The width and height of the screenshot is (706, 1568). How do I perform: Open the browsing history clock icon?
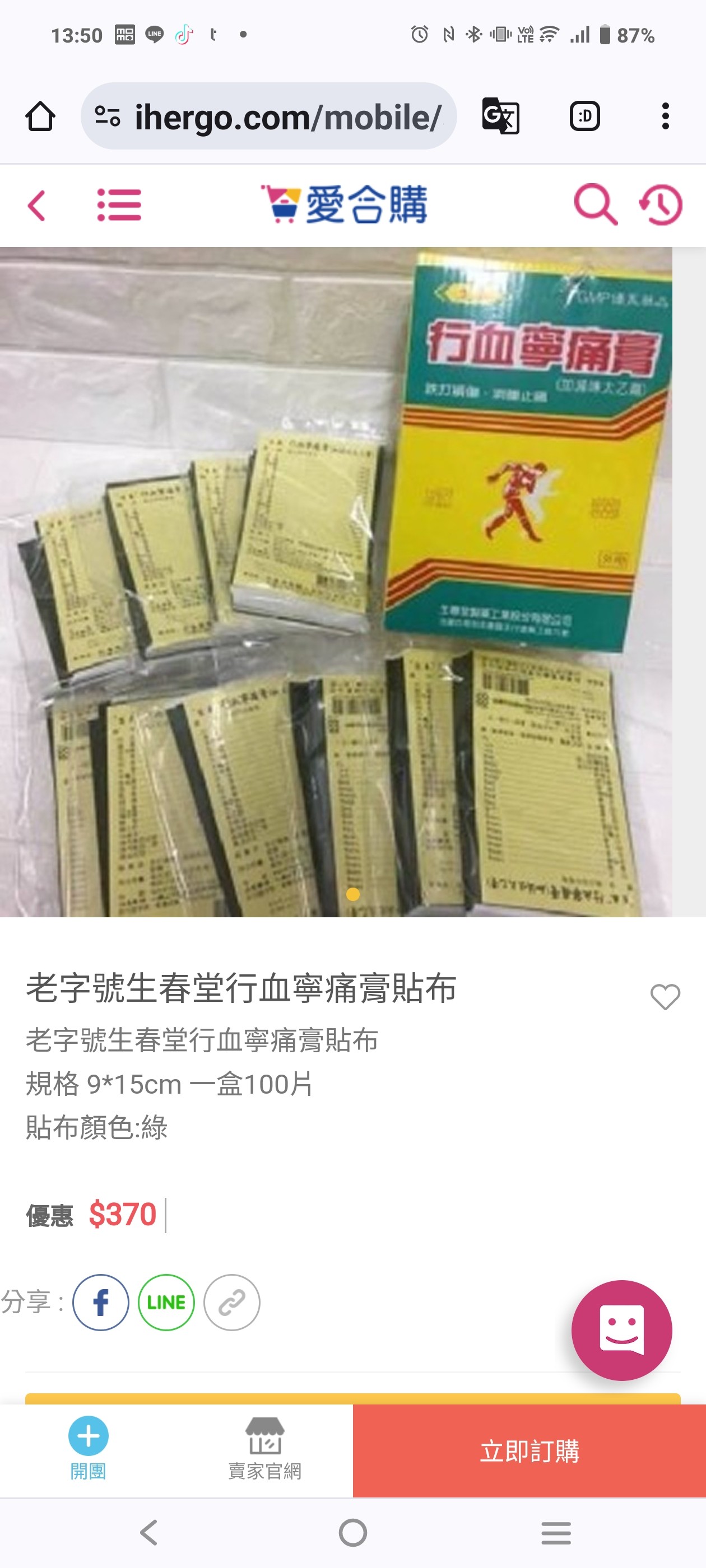(661, 204)
